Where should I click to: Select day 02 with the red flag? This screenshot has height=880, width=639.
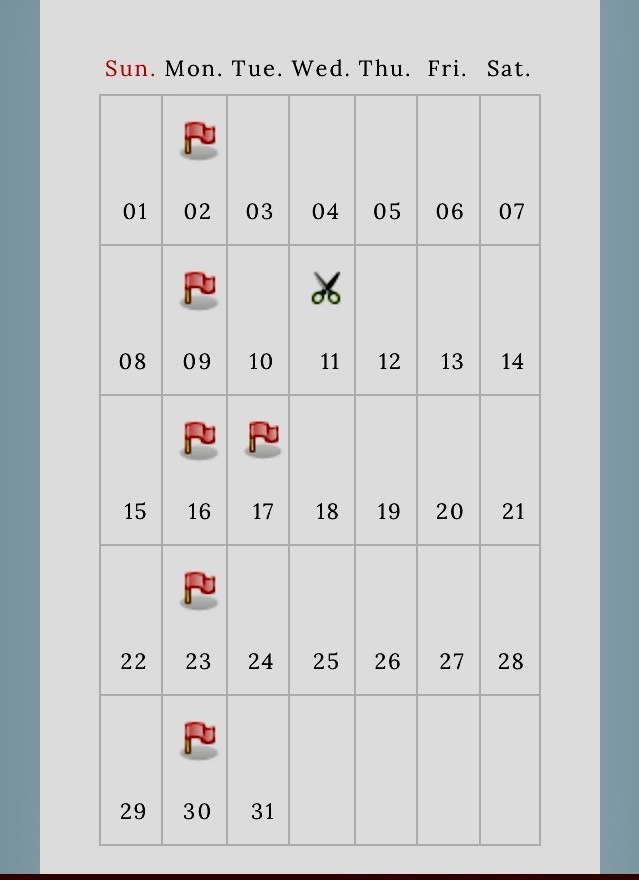pyautogui.click(x=195, y=171)
